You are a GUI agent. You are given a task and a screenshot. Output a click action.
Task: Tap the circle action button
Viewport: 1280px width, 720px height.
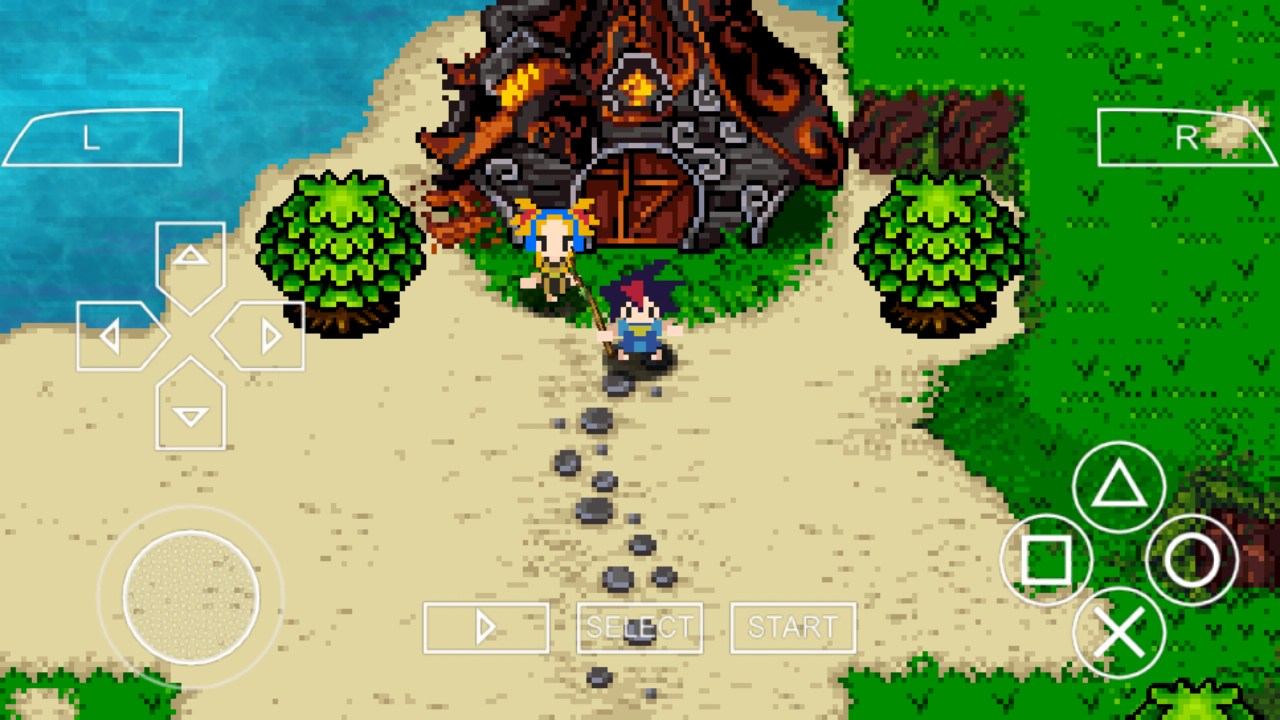tap(1192, 560)
